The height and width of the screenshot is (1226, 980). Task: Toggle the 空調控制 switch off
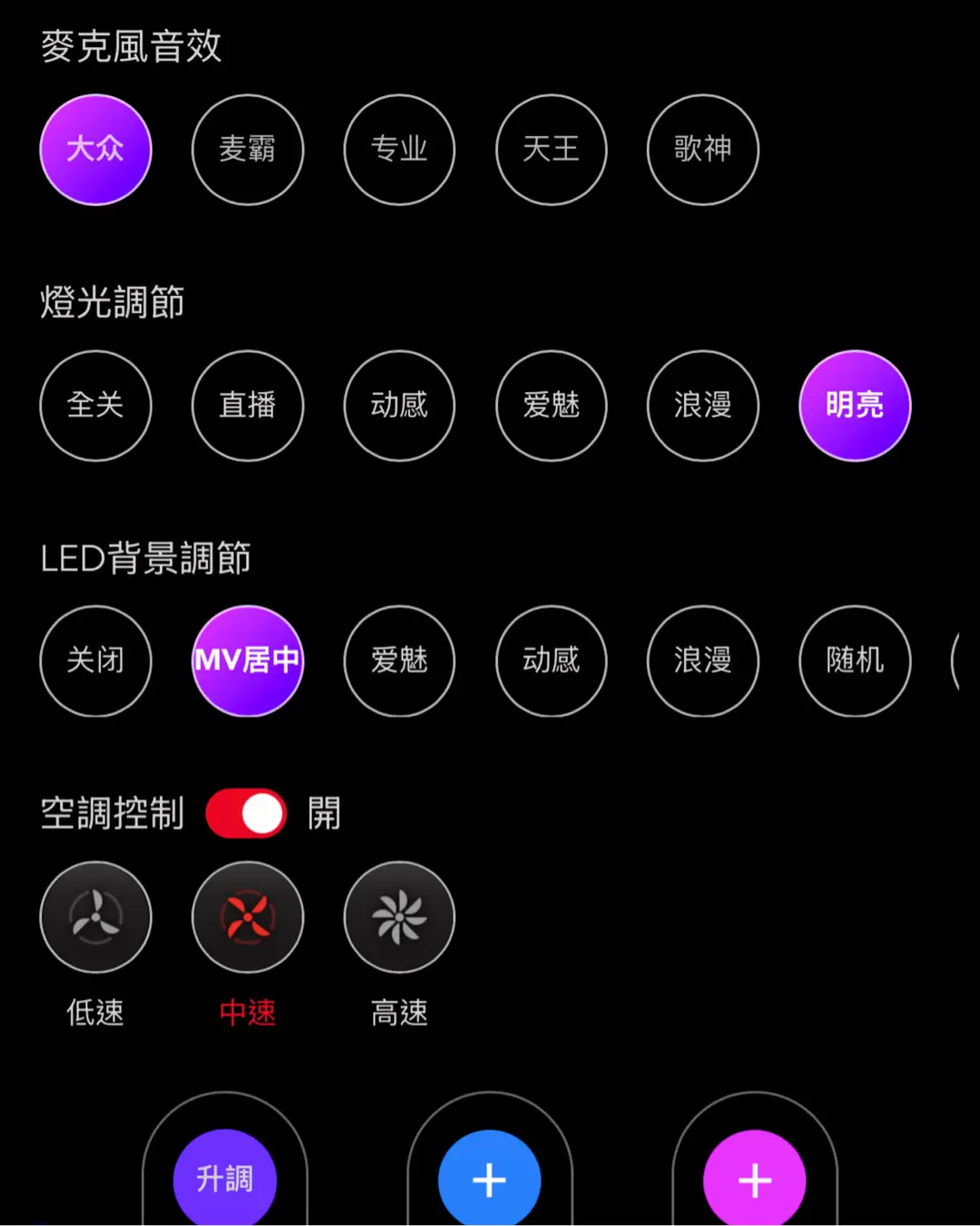coord(246,813)
